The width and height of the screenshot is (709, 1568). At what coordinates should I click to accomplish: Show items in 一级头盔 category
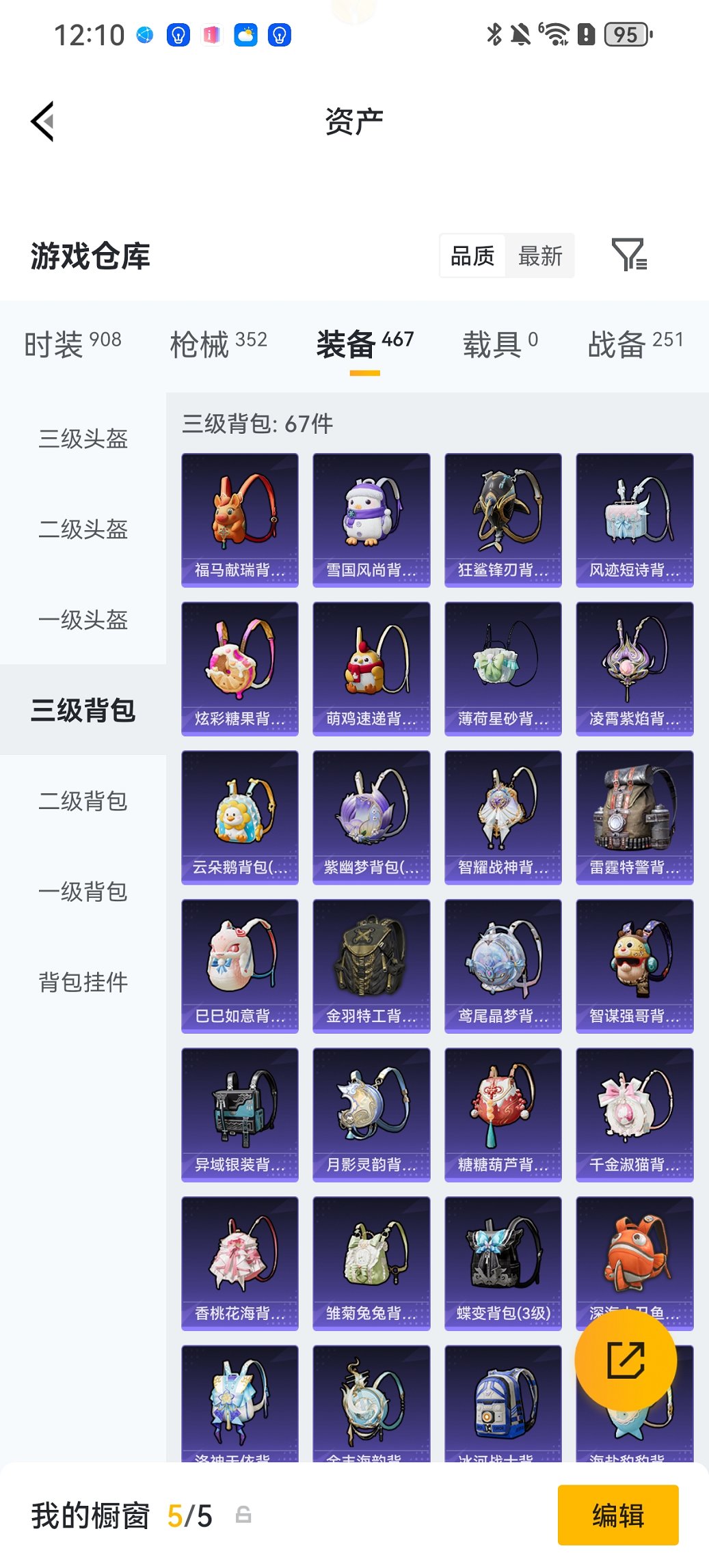pos(82,622)
